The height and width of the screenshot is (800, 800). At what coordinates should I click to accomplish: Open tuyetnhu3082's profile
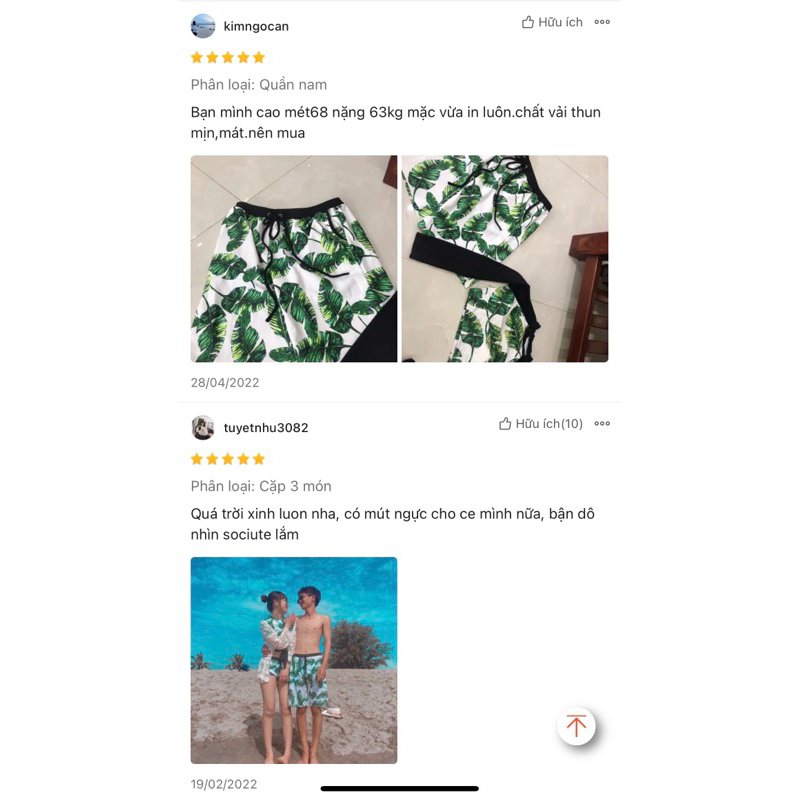(x=265, y=428)
